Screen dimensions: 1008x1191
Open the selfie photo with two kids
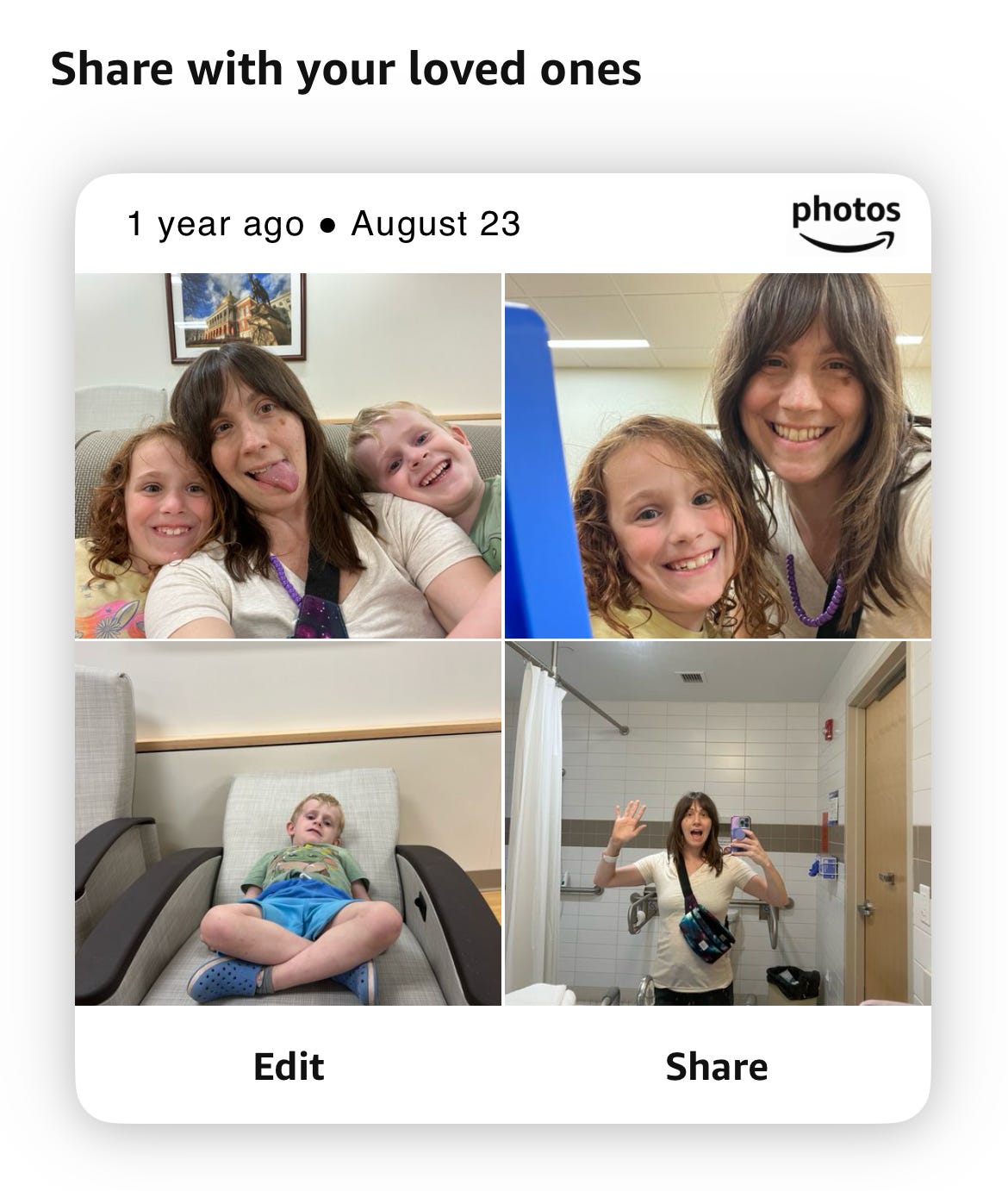[x=288, y=456]
